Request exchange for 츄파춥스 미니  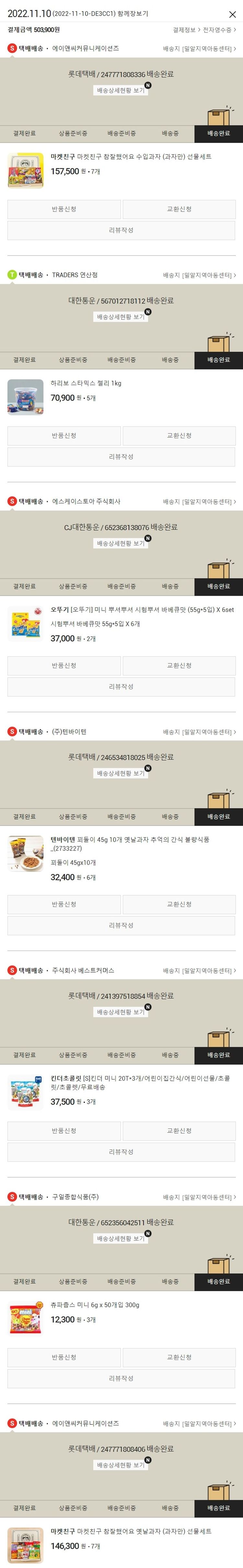click(179, 1357)
